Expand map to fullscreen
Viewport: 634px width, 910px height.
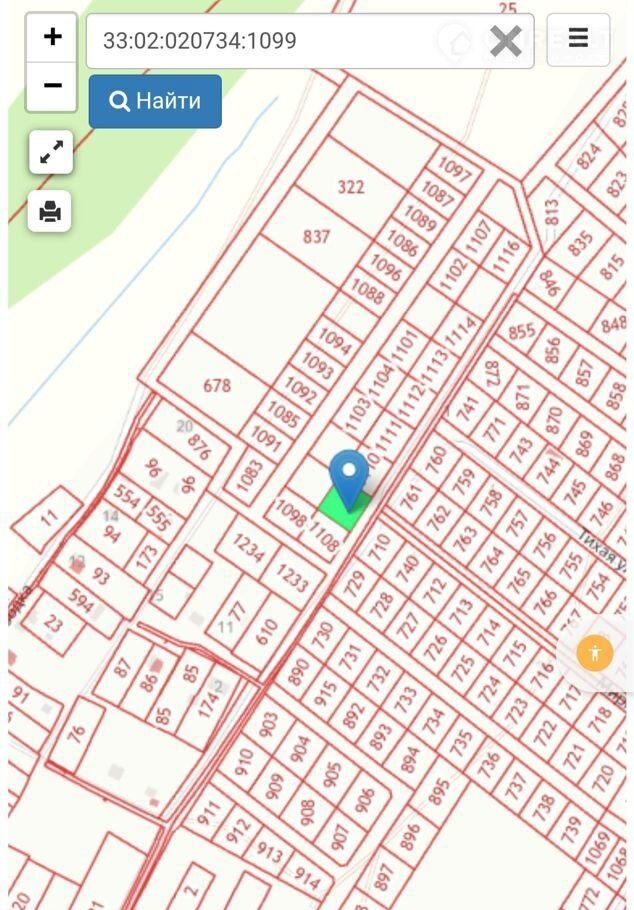point(50,152)
